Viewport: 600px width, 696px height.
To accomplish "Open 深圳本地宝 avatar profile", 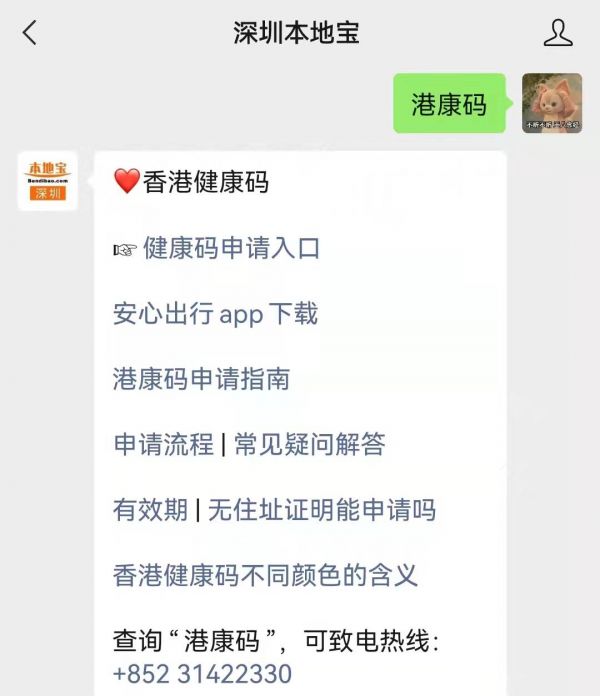I will click(x=48, y=181).
